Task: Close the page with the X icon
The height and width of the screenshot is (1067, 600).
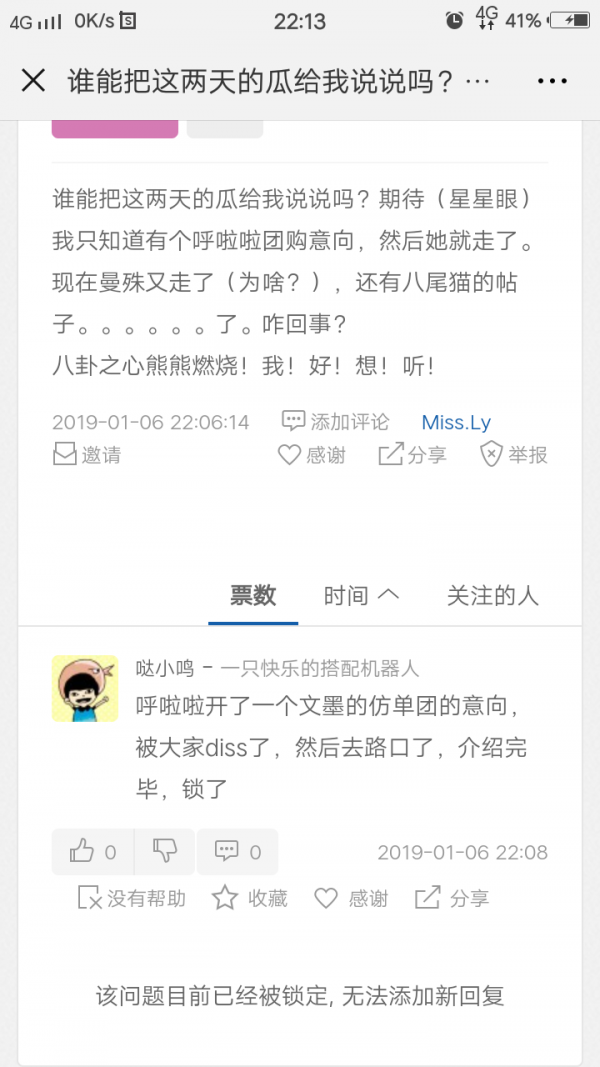Action: (33, 81)
